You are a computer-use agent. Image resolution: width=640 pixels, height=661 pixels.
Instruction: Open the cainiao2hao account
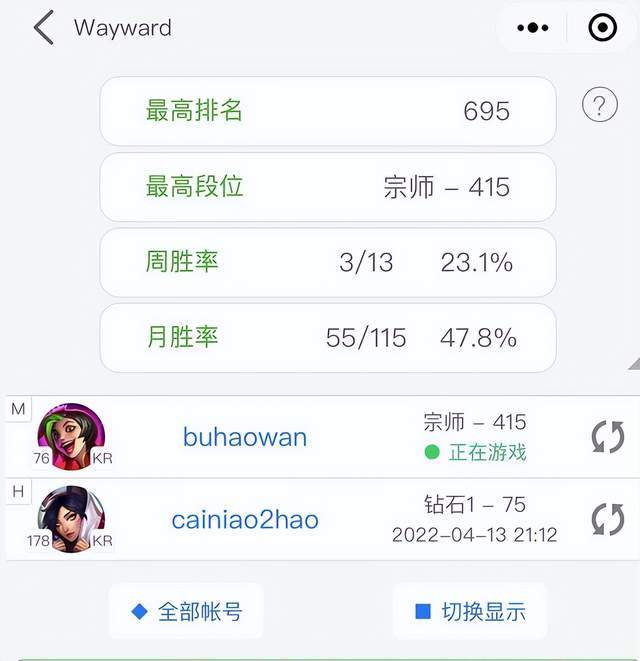click(x=245, y=519)
